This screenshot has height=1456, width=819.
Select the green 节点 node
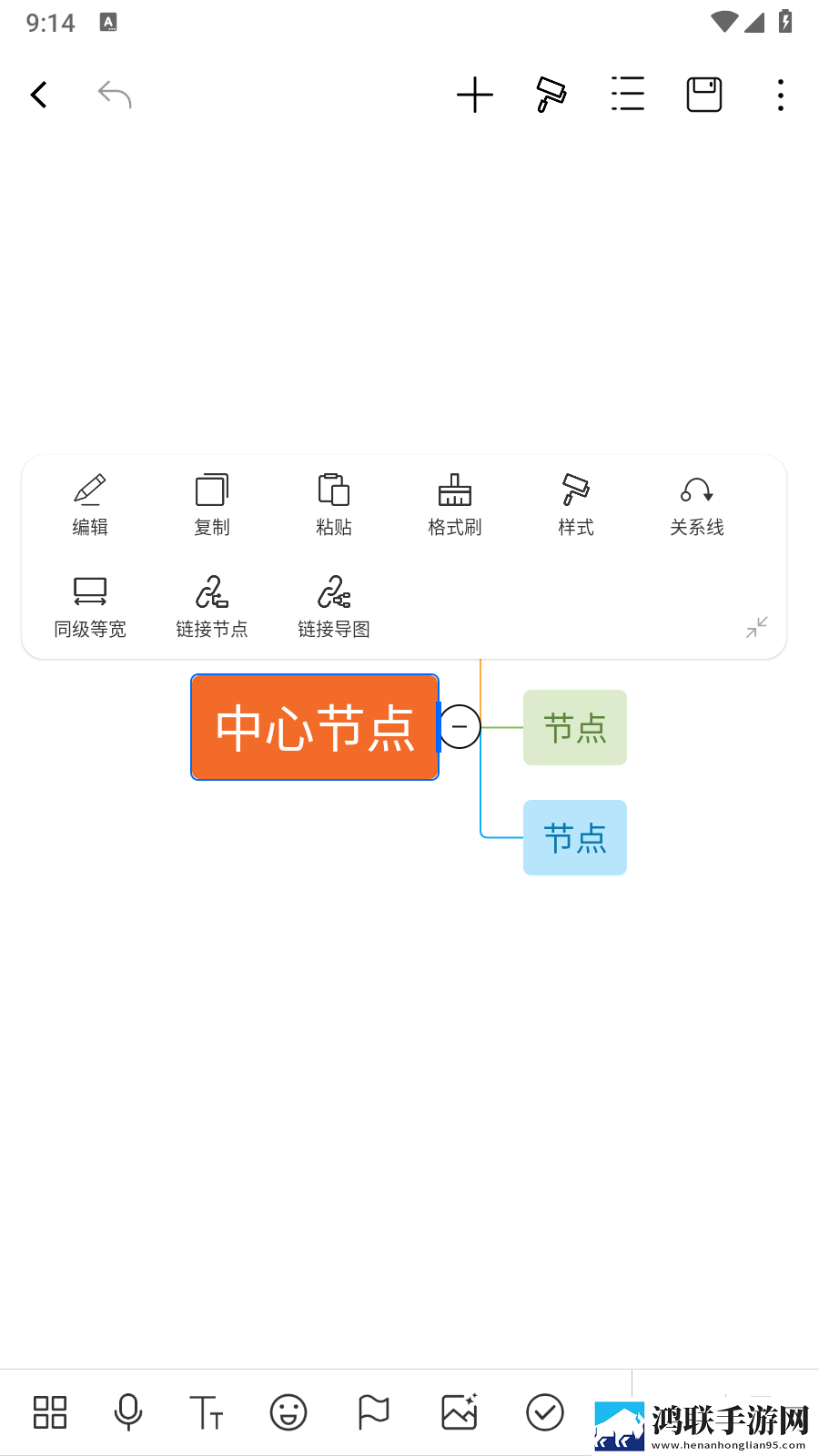[575, 728]
